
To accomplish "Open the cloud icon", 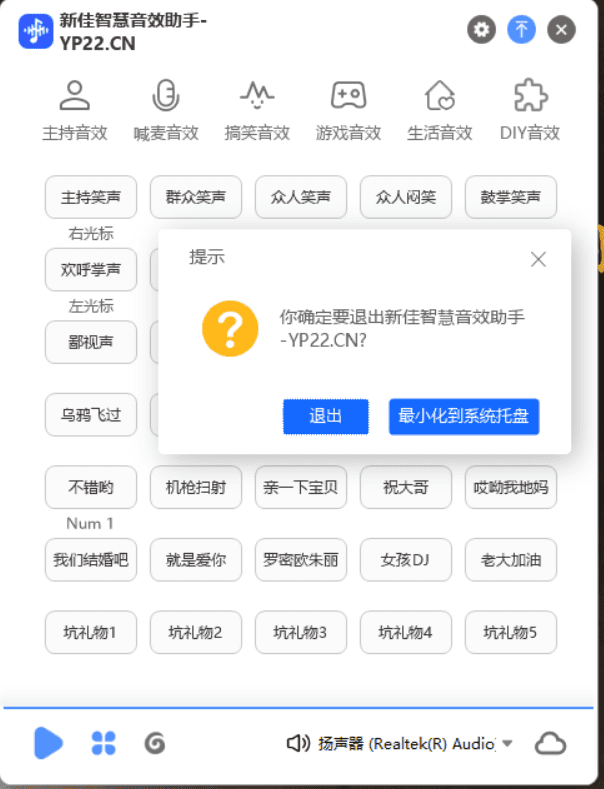I will 551,743.
